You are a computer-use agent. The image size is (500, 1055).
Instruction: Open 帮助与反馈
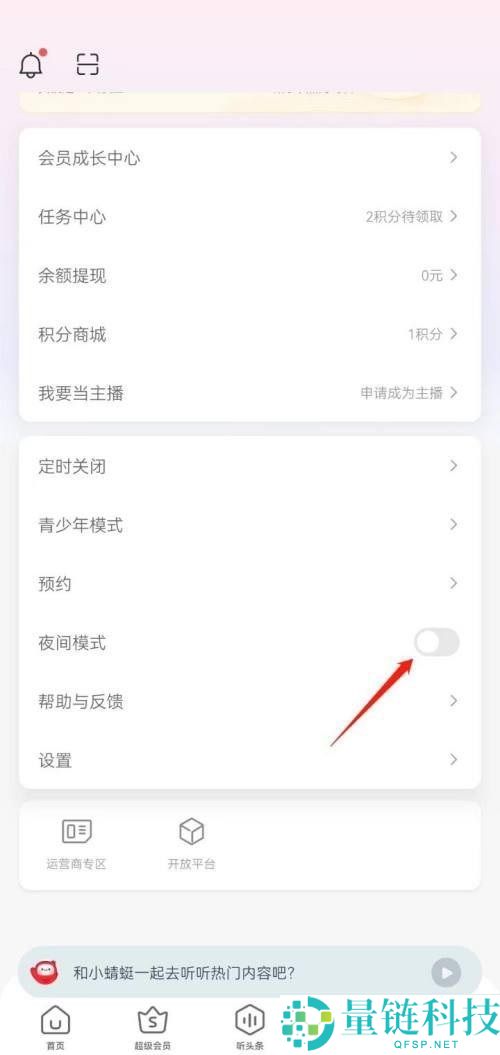[x=250, y=701]
